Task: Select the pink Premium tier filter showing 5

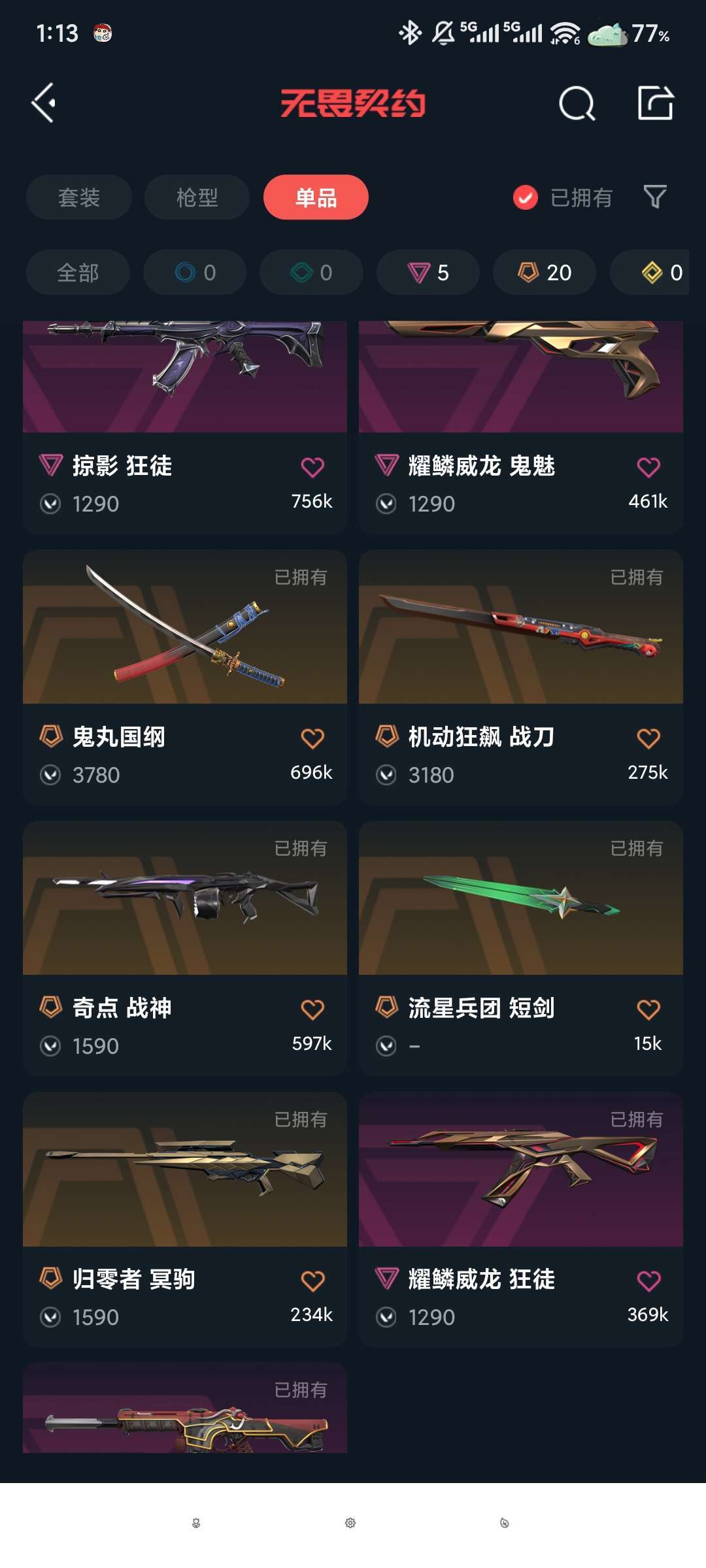Action: 428,273
